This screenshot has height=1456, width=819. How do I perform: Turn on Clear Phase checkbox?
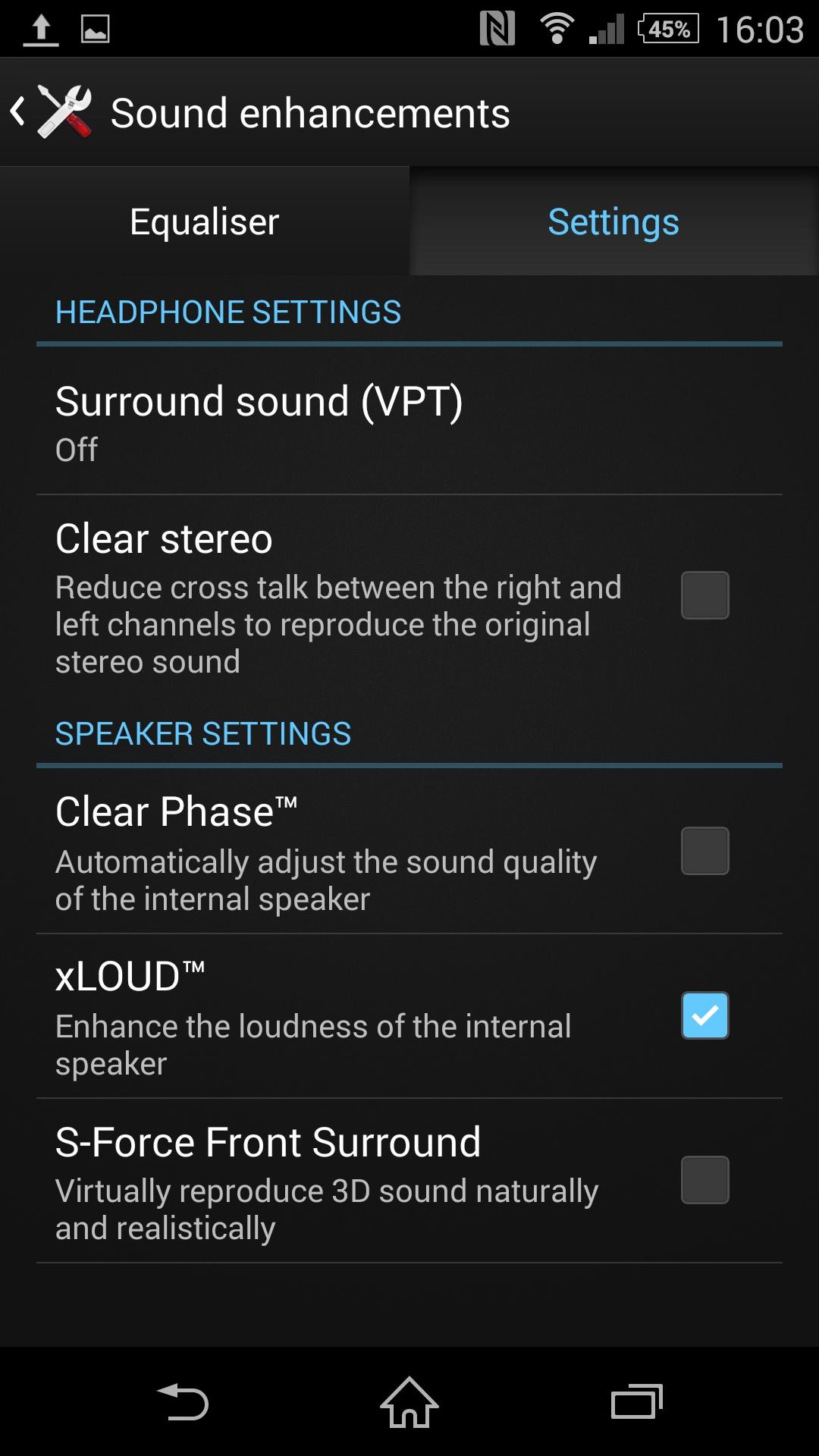click(x=704, y=851)
